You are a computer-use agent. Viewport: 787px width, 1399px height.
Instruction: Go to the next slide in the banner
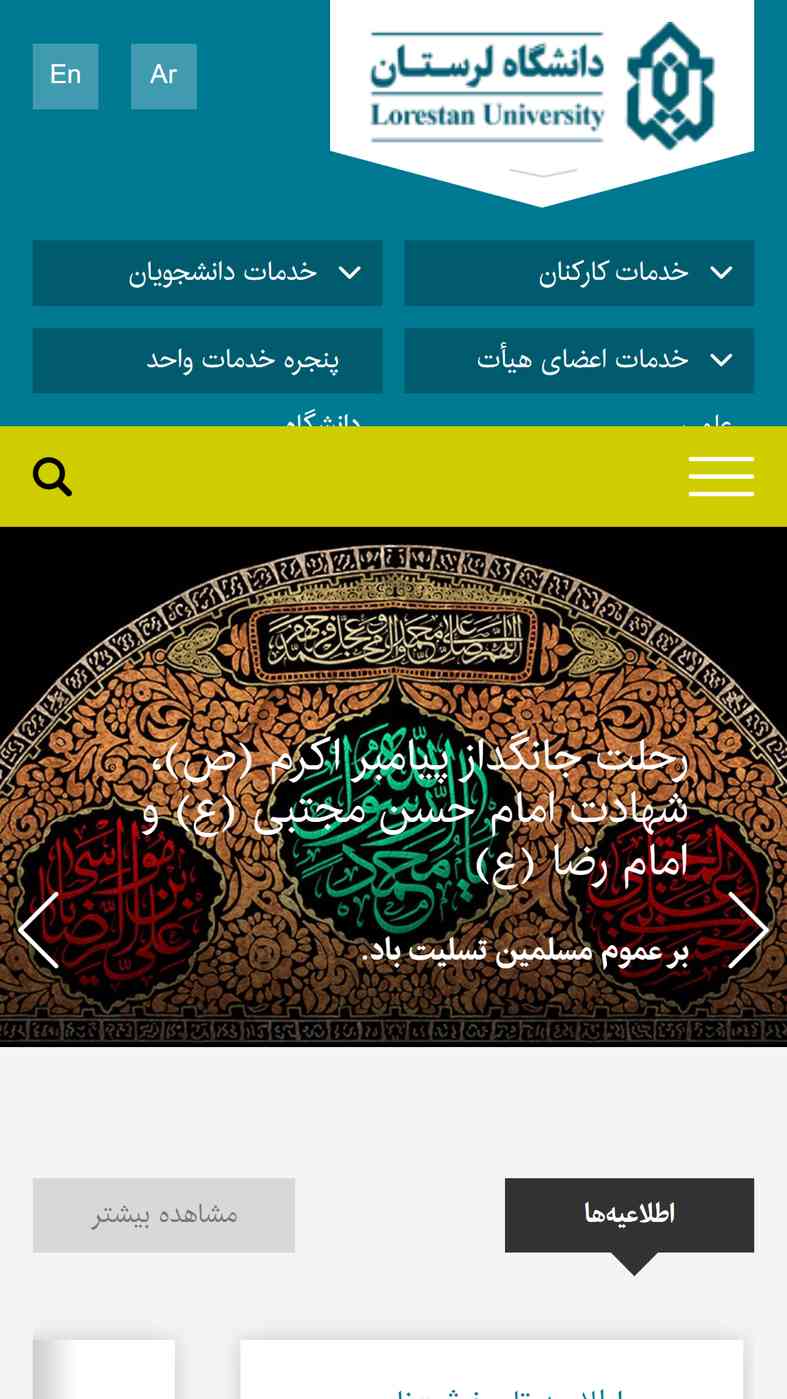[748, 930]
